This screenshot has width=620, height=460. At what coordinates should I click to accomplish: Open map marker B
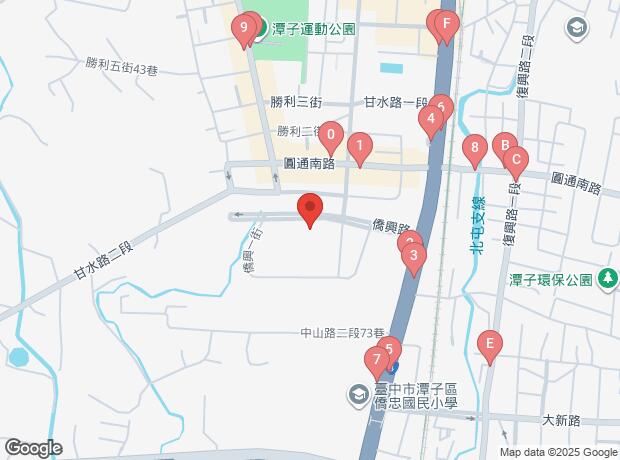pyautogui.click(x=503, y=147)
